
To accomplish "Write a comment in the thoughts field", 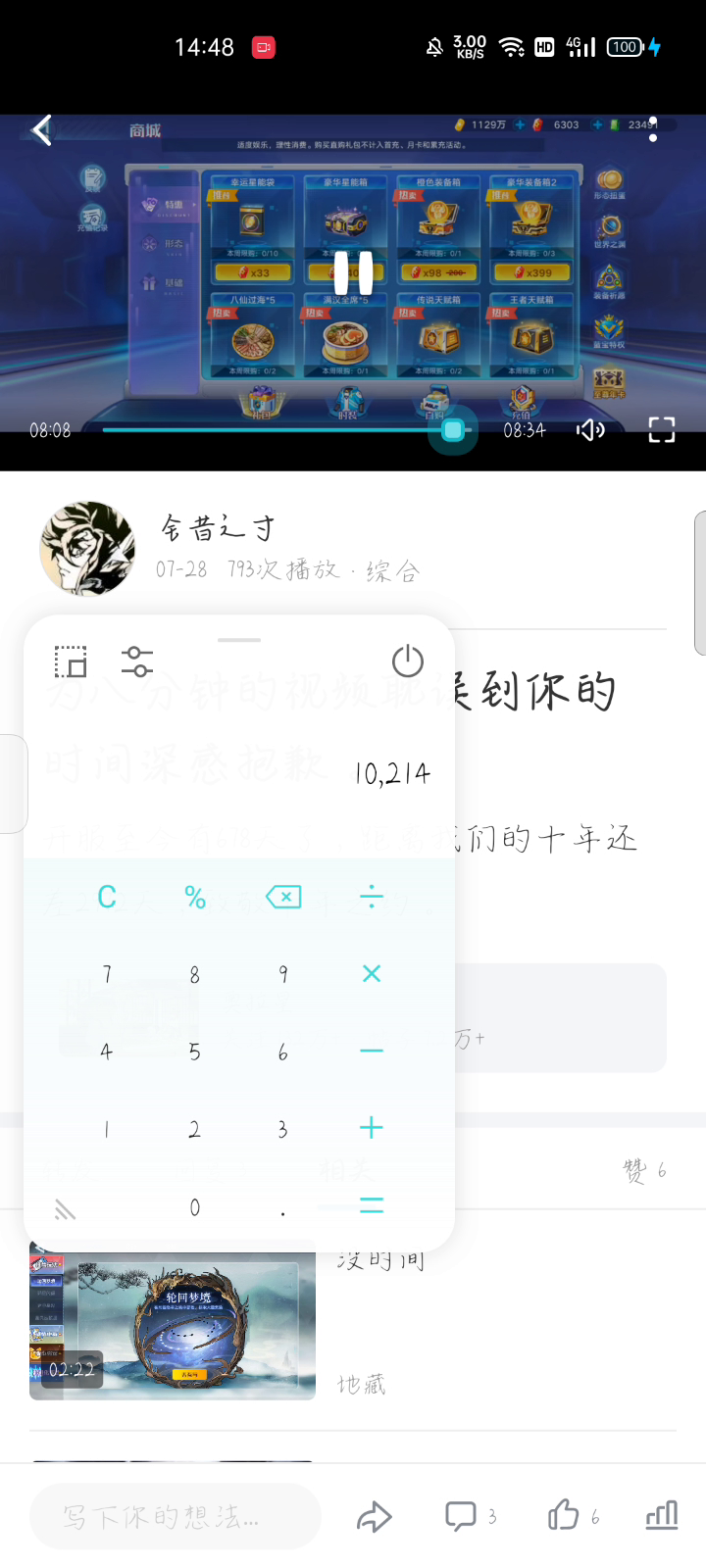I will [x=175, y=1517].
